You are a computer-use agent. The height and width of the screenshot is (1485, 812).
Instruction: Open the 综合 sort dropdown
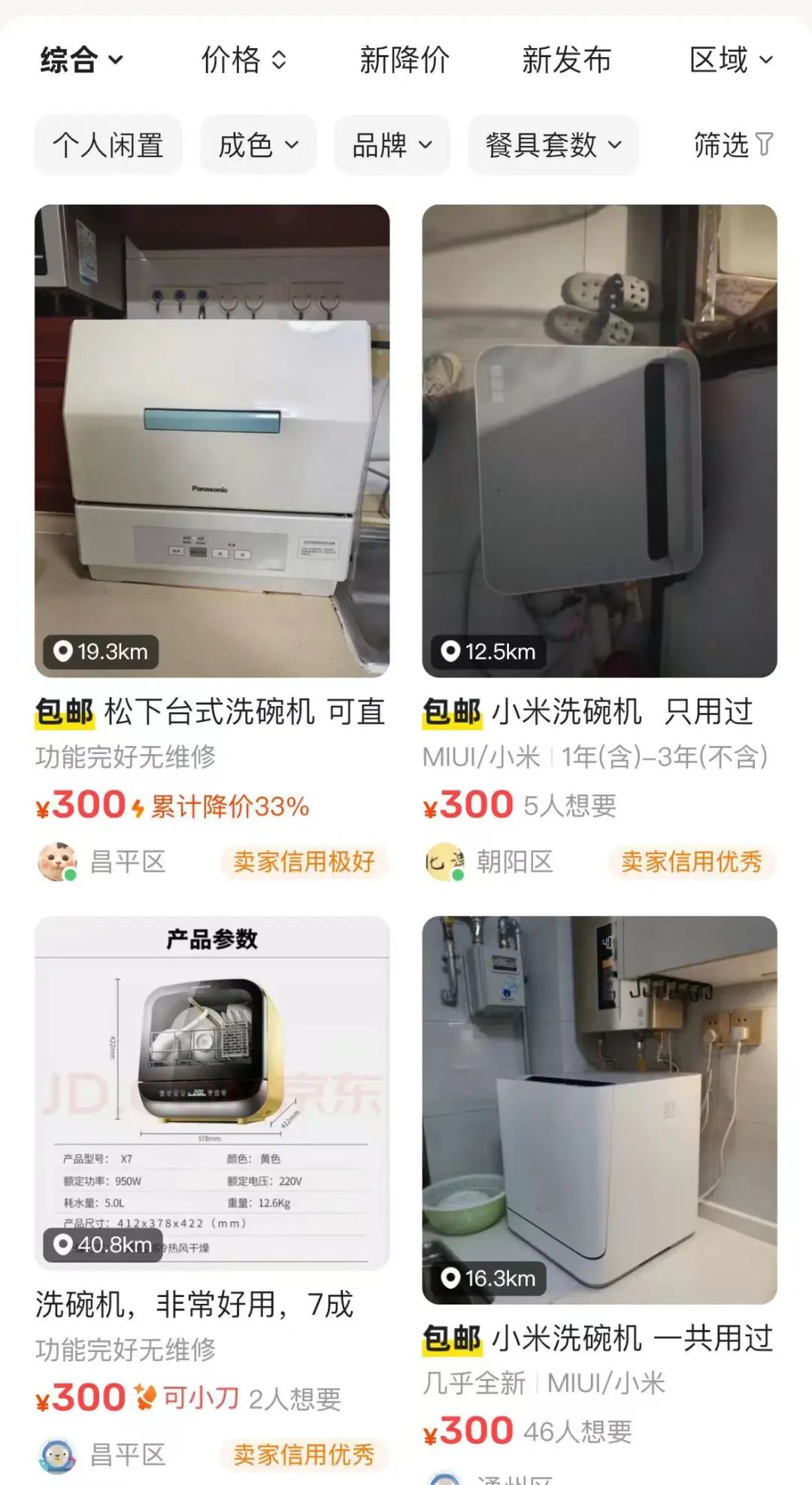(81, 60)
